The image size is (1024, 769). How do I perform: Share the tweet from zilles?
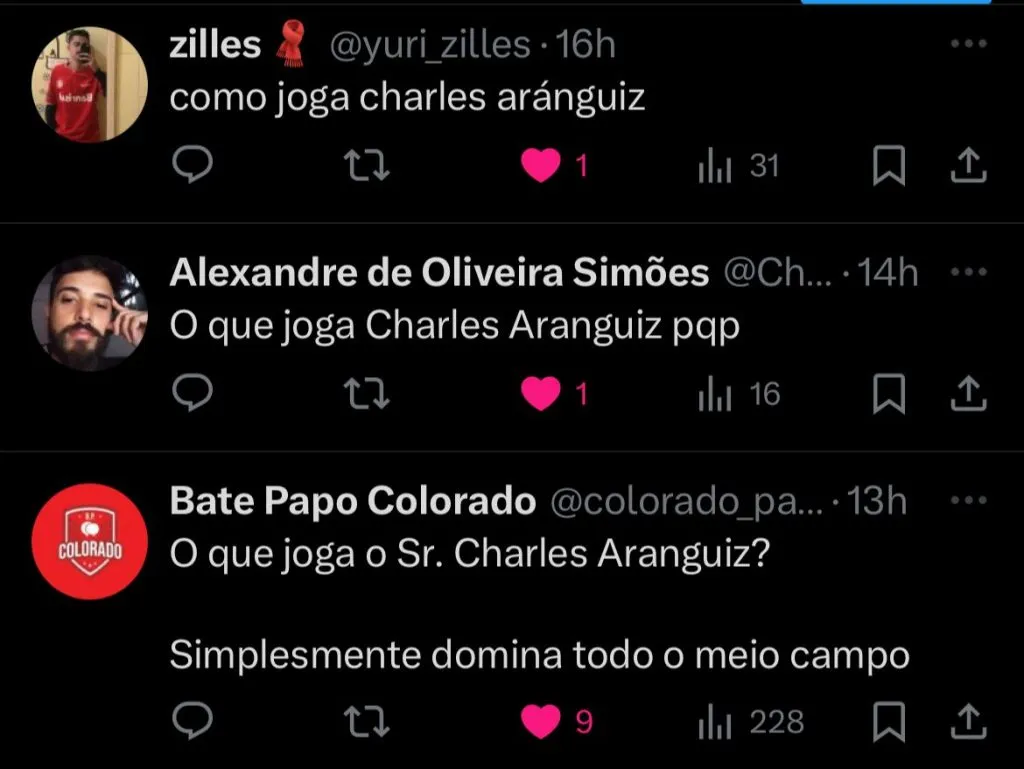pos(967,166)
